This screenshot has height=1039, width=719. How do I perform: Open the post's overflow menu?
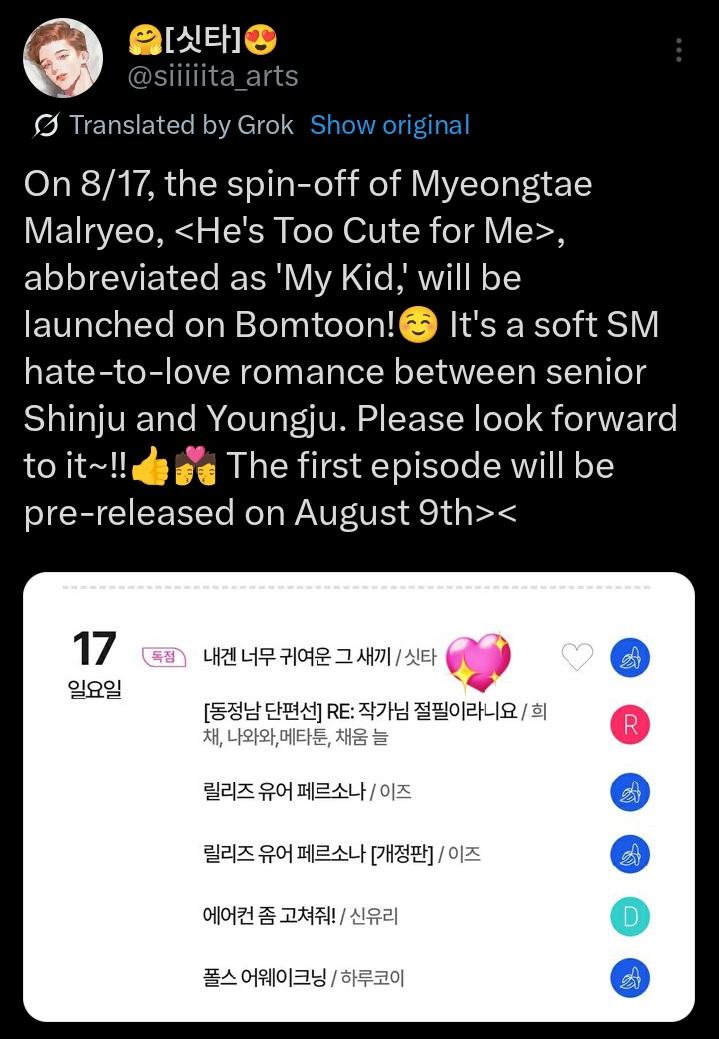679,50
